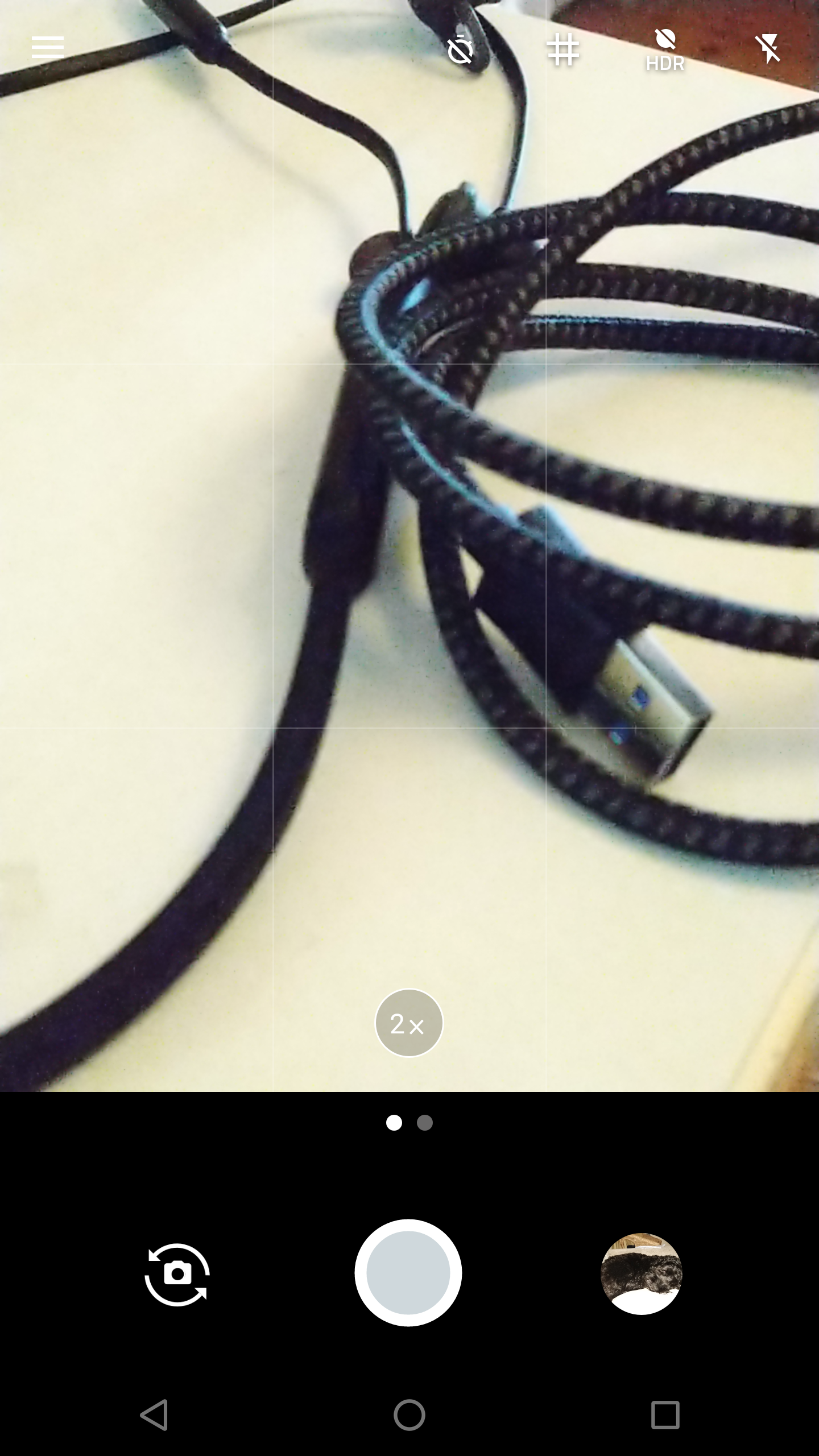Screen dimensions: 819x1456
Task: Open recent apps from navigation bar
Action: click(665, 1414)
